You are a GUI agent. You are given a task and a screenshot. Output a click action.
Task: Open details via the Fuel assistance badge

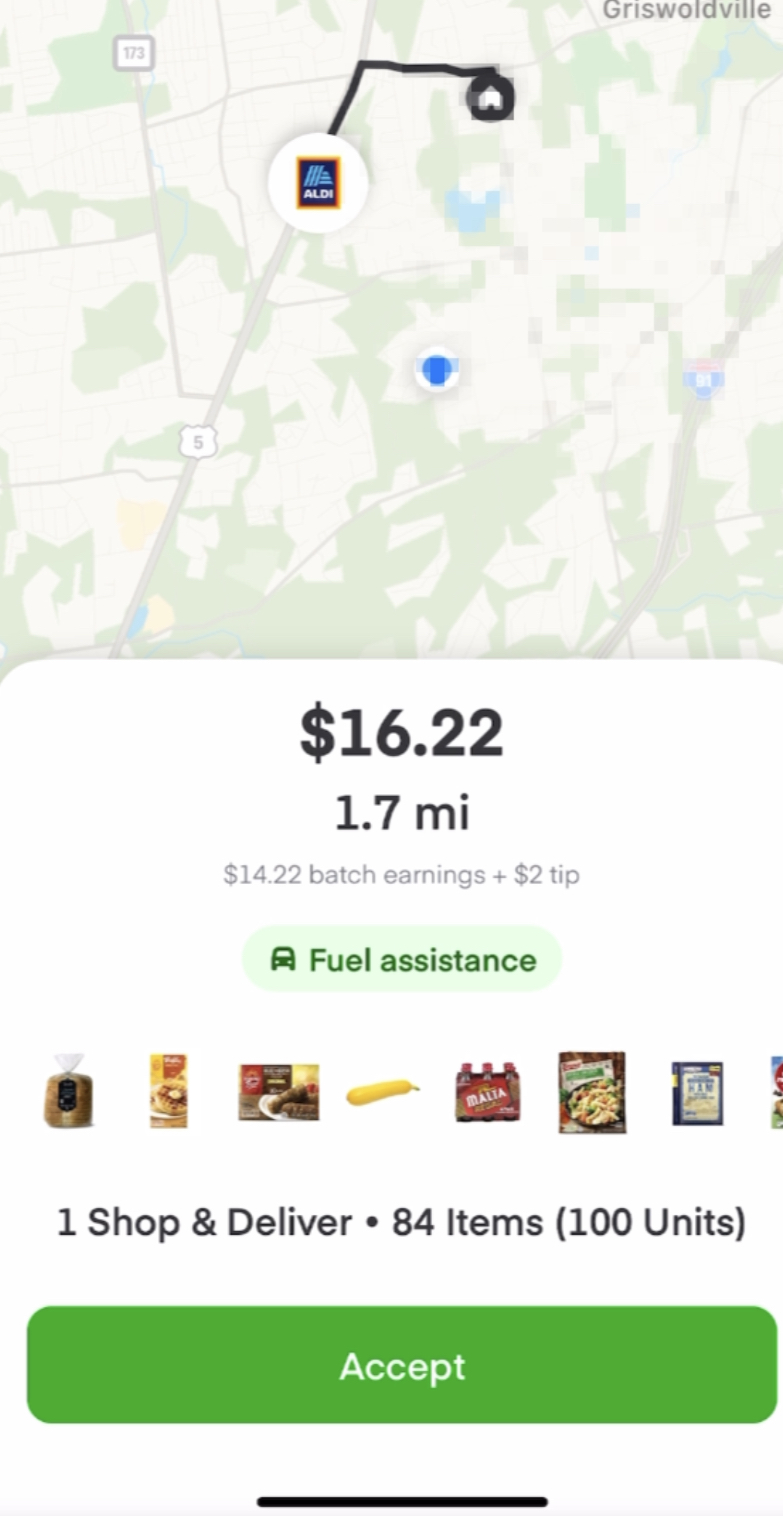click(x=401, y=959)
